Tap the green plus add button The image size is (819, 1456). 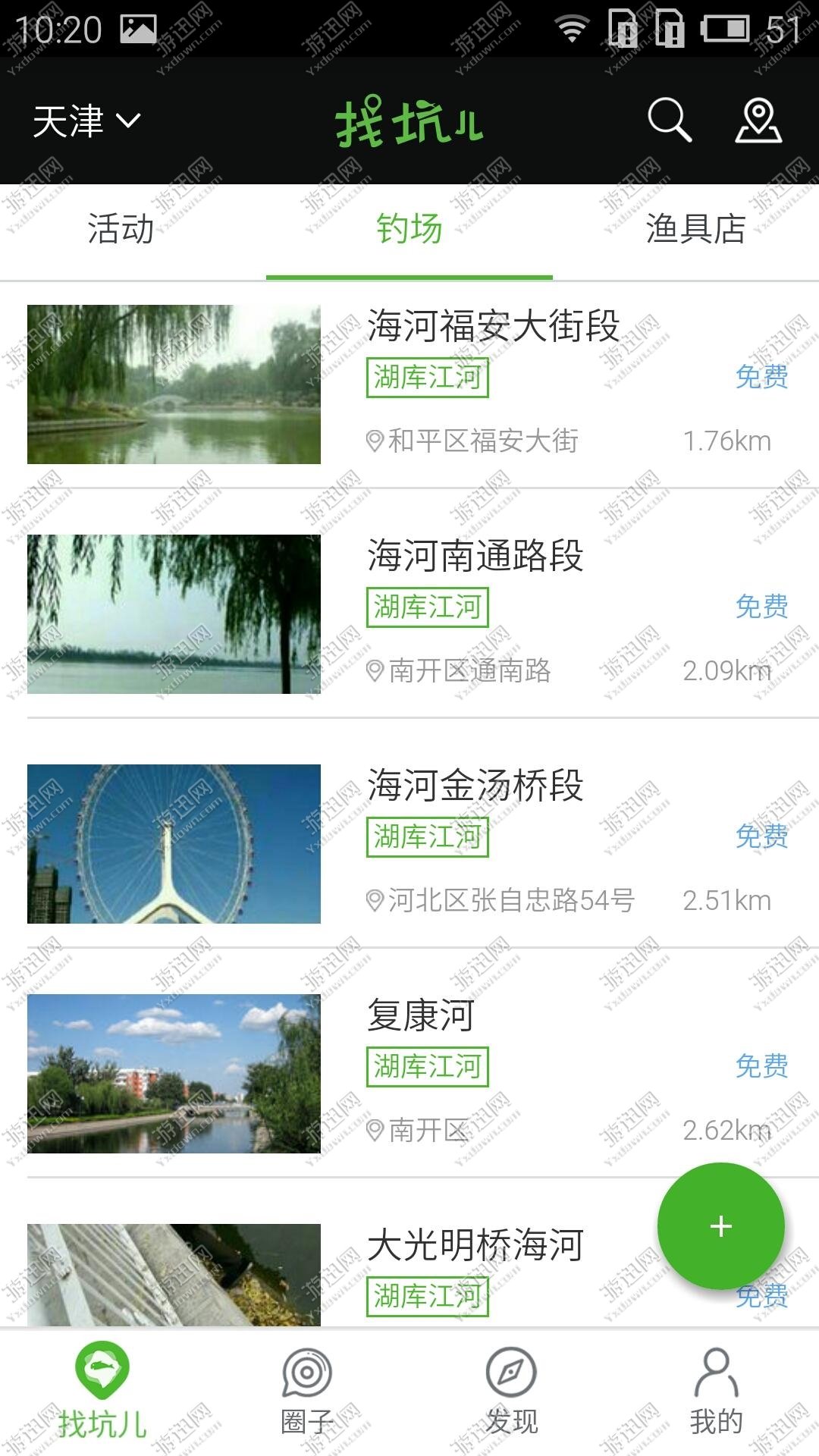pyautogui.click(x=720, y=1226)
